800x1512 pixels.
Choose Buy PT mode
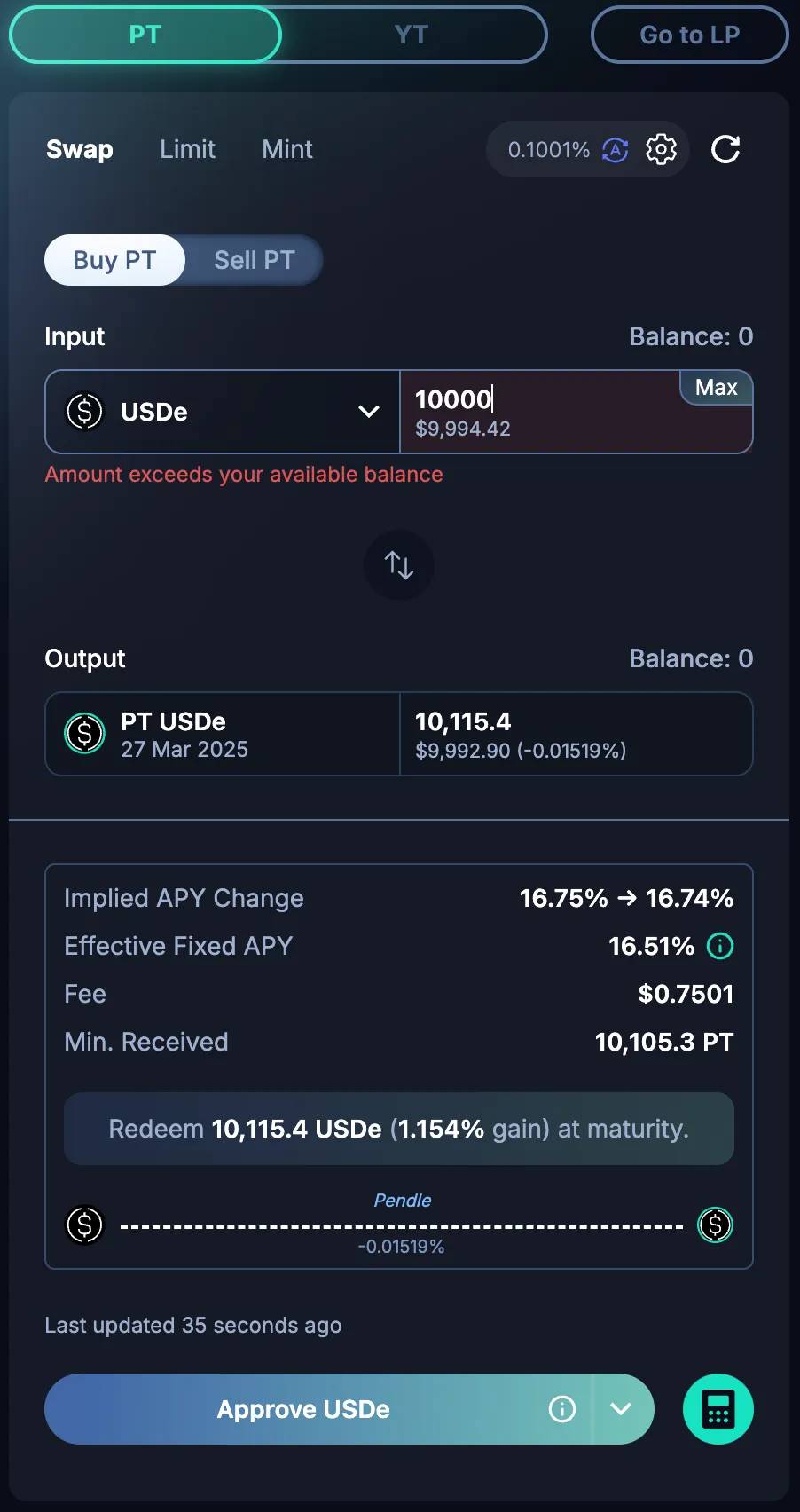pyautogui.click(x=114, y=260)
